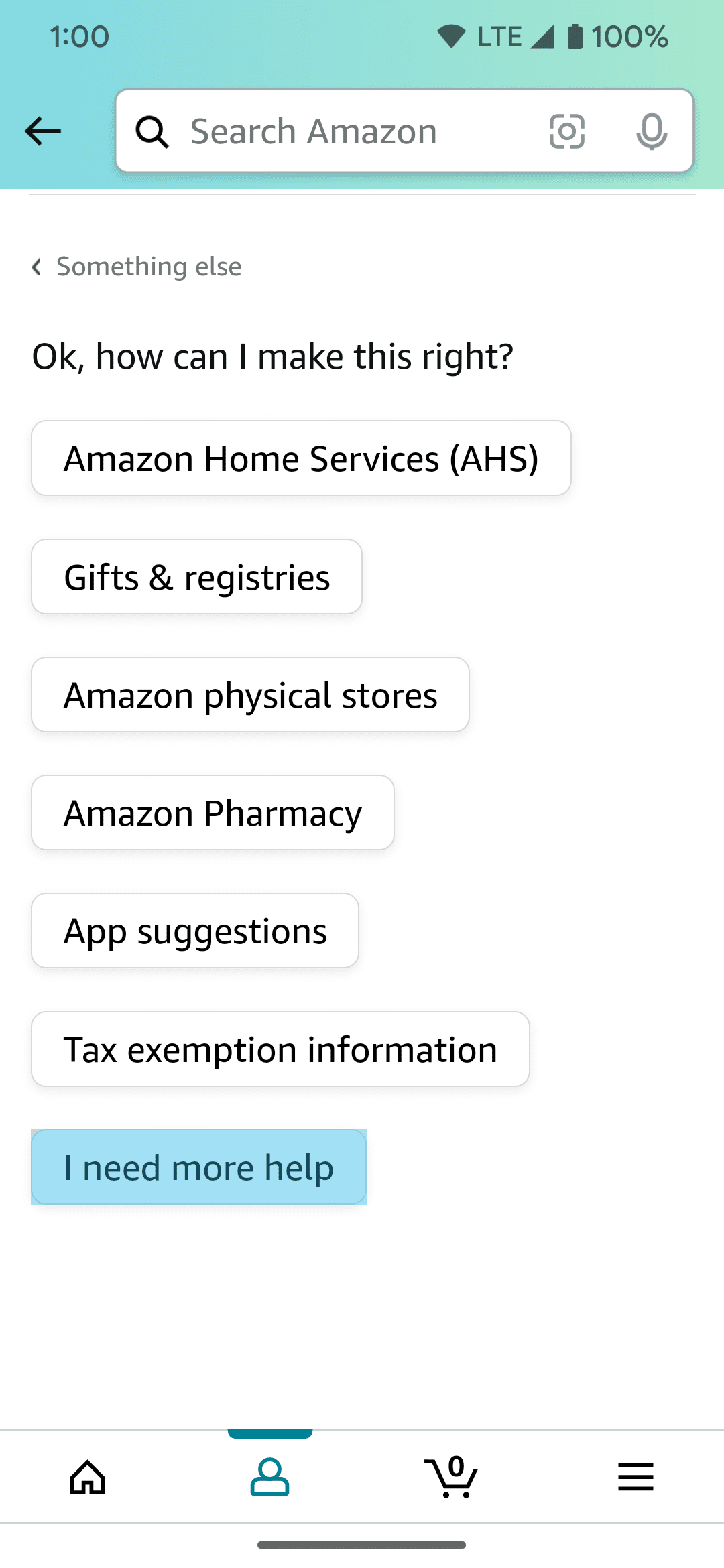Open the camera visual search icon
Viewport: 724px width, 1568px height.
[x=566, y=131]
